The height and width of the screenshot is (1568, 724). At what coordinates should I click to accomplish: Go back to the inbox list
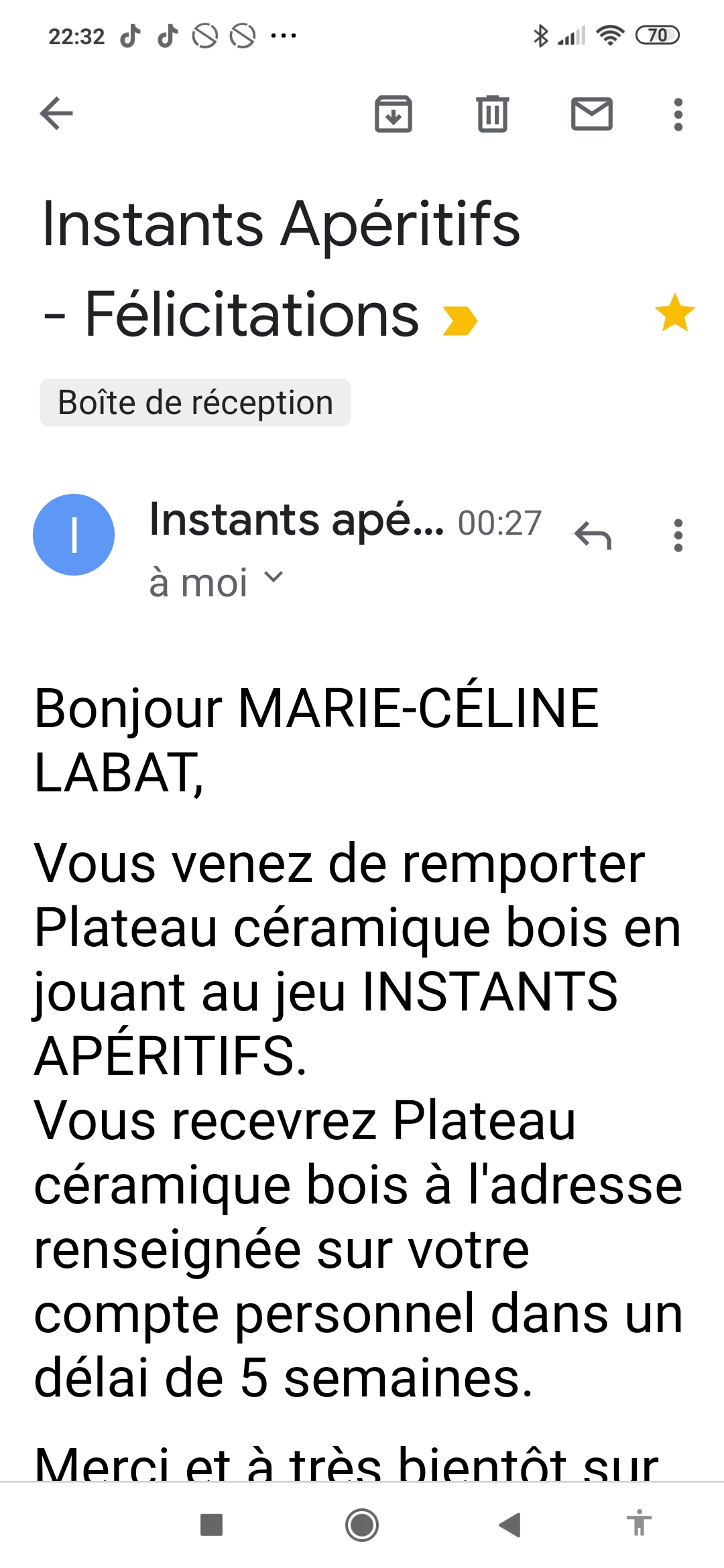[56, 113]
